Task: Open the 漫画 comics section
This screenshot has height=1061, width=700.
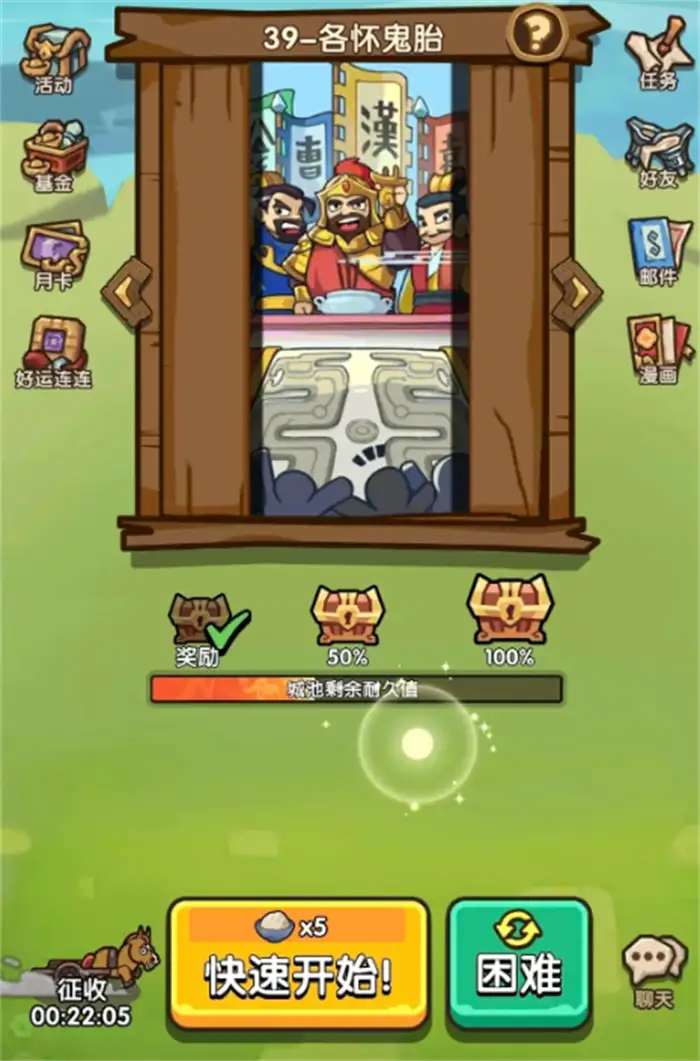Action: 658,349
